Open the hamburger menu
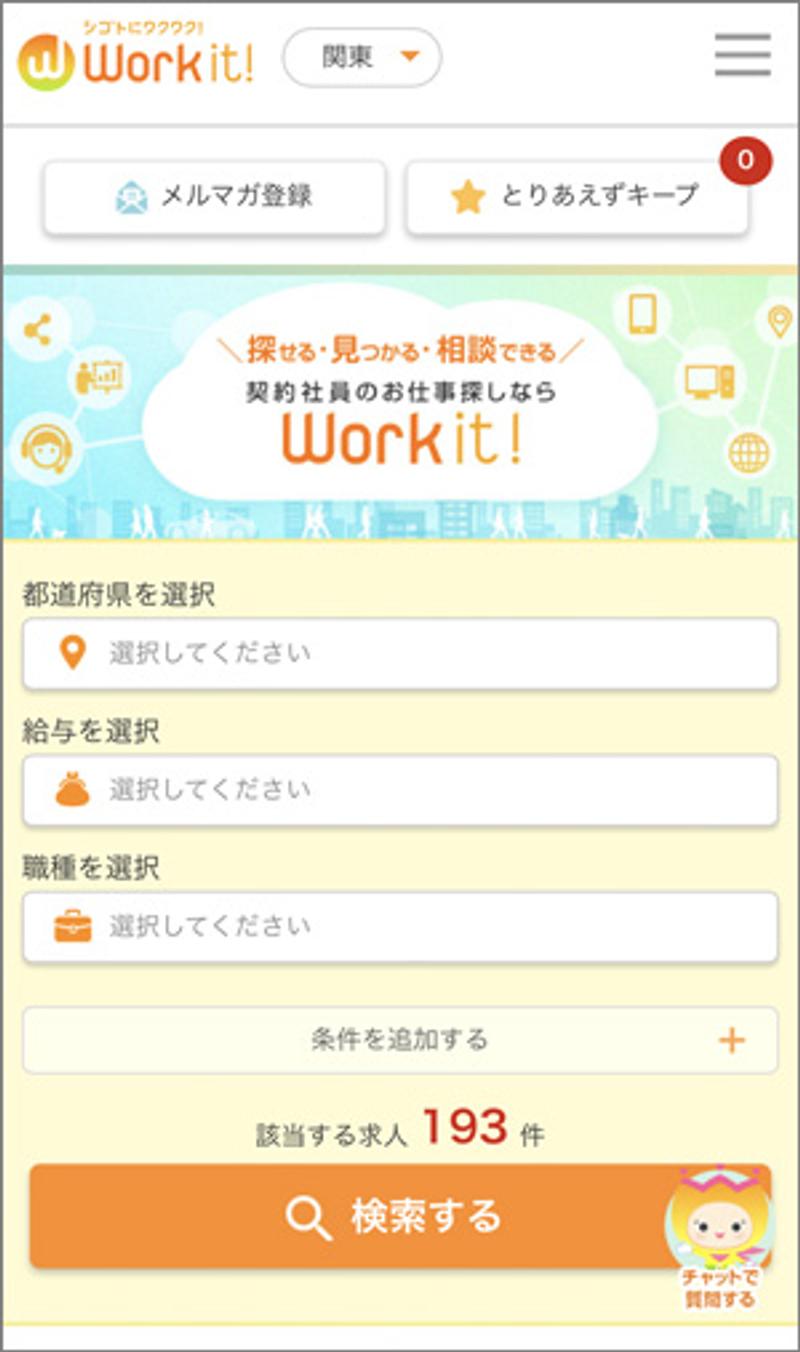The height and width of the screenshot is (1352, 800). coord(742,56)
